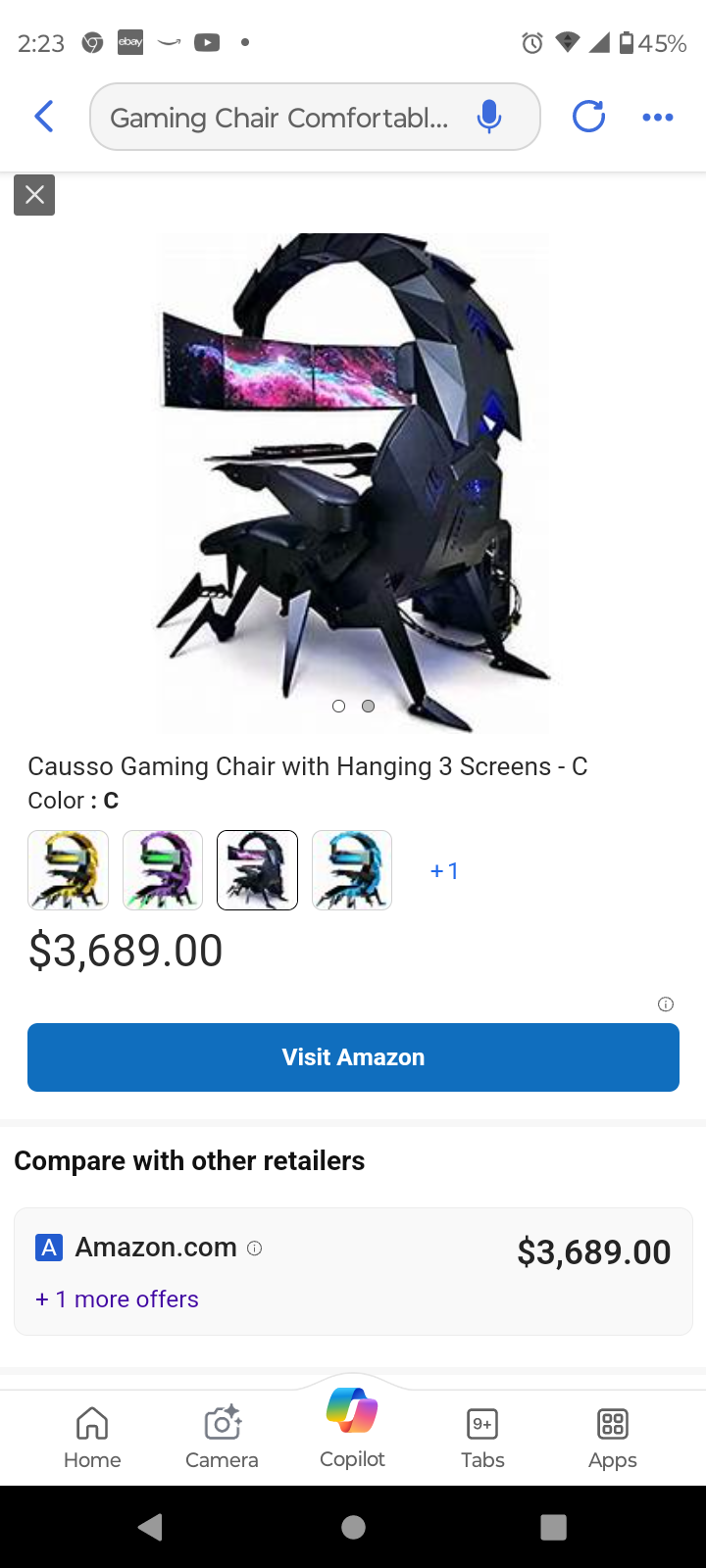Reload the page with the refresh icon
Image resolution: width=706 pixels, height=1568 pixels.
coord(588,117)
